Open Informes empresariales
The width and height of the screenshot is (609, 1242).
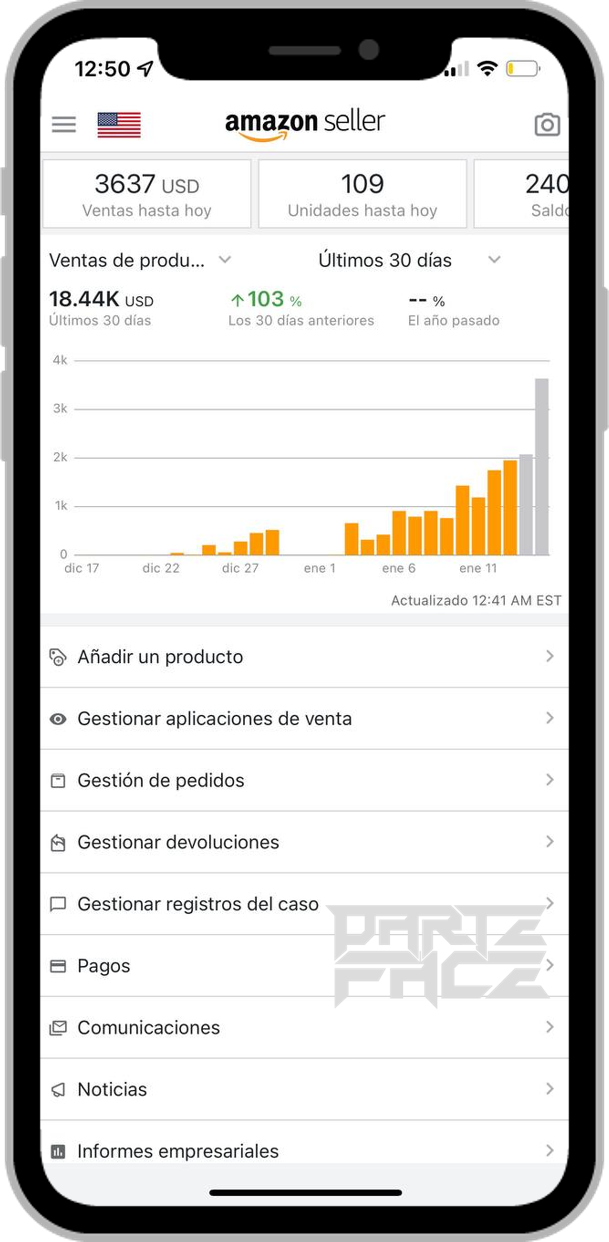click(x=304, y=1147)
